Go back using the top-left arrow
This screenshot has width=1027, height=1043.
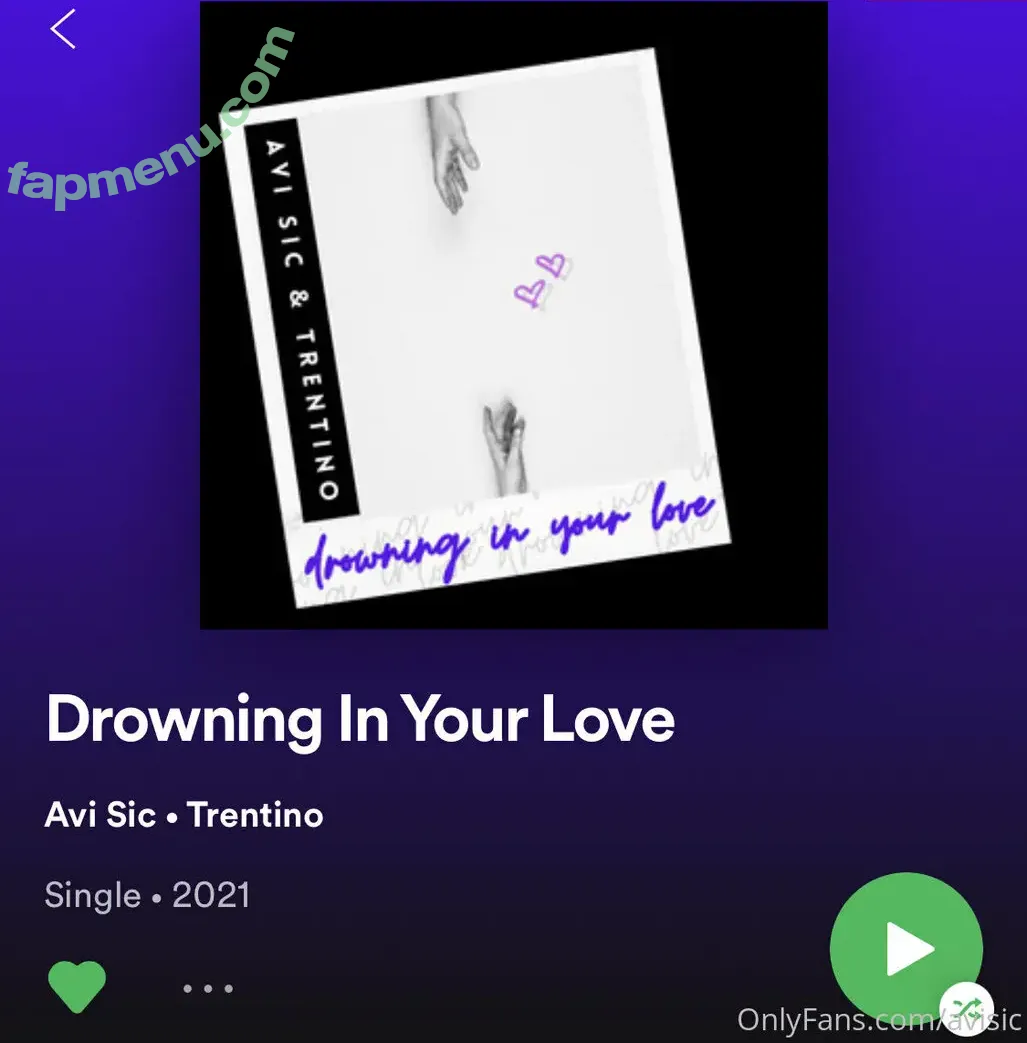click(x=63, y=29)
